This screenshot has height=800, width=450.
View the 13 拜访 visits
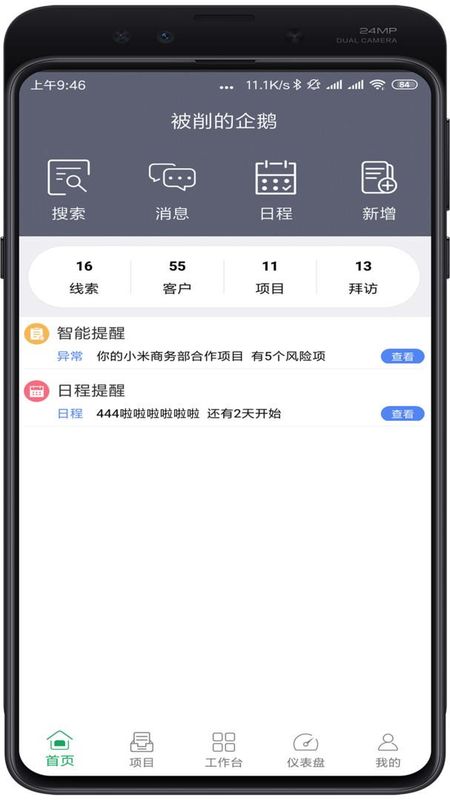pos(363,278)
